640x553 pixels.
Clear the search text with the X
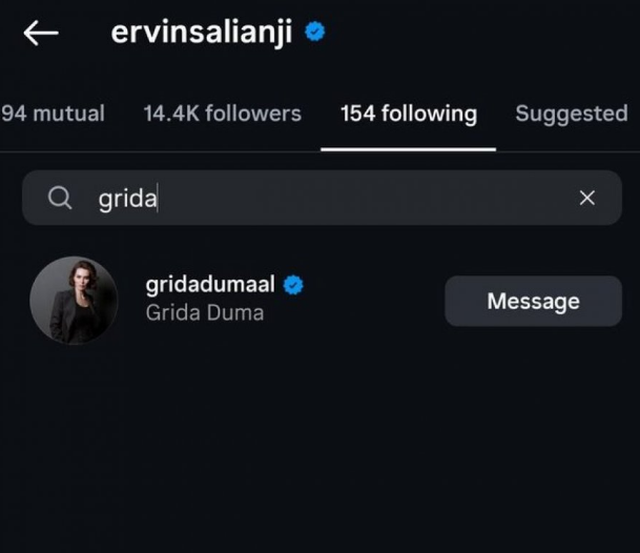tap(587, 198)
